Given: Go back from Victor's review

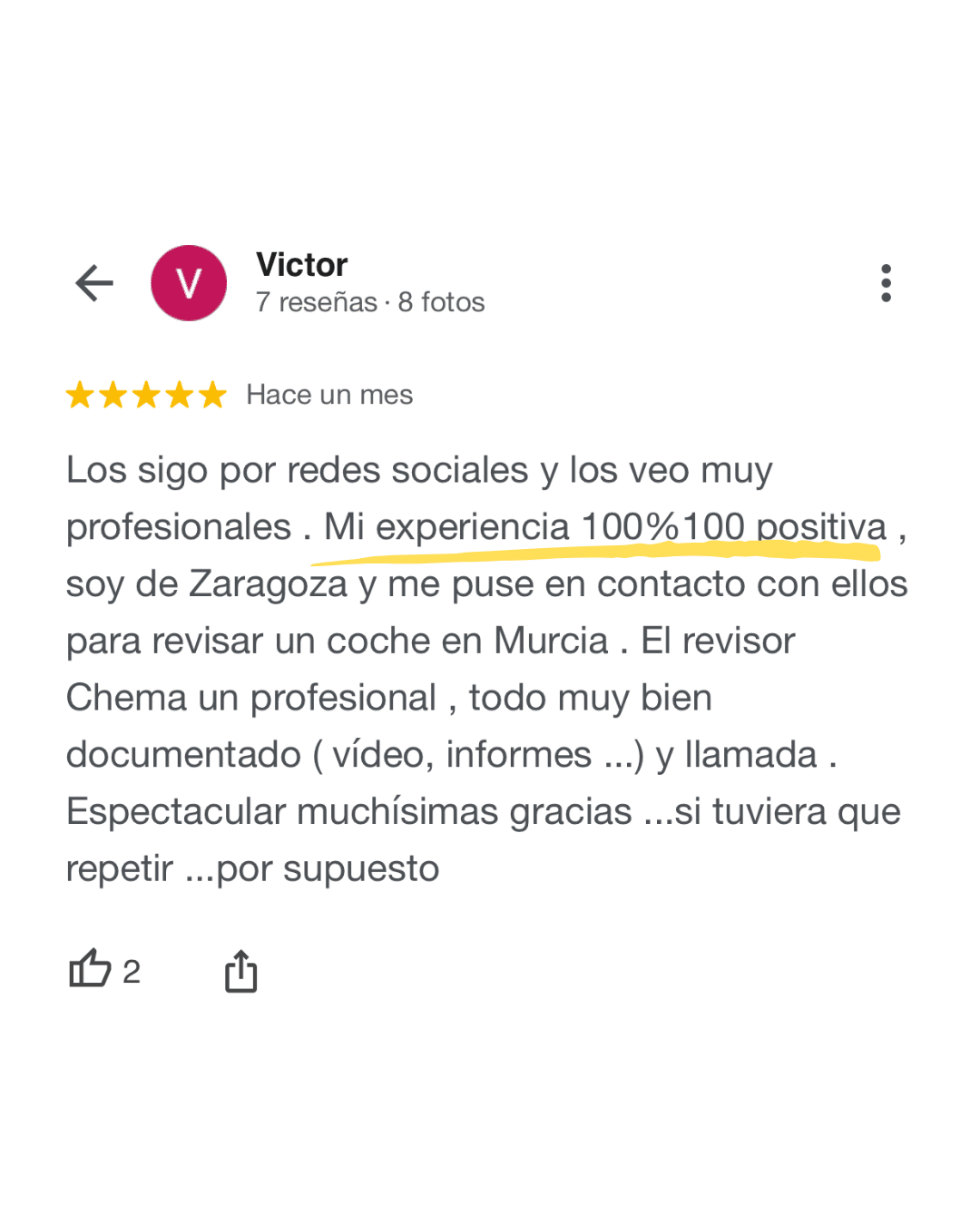Looking at the screenshot, I should (94, 283).
